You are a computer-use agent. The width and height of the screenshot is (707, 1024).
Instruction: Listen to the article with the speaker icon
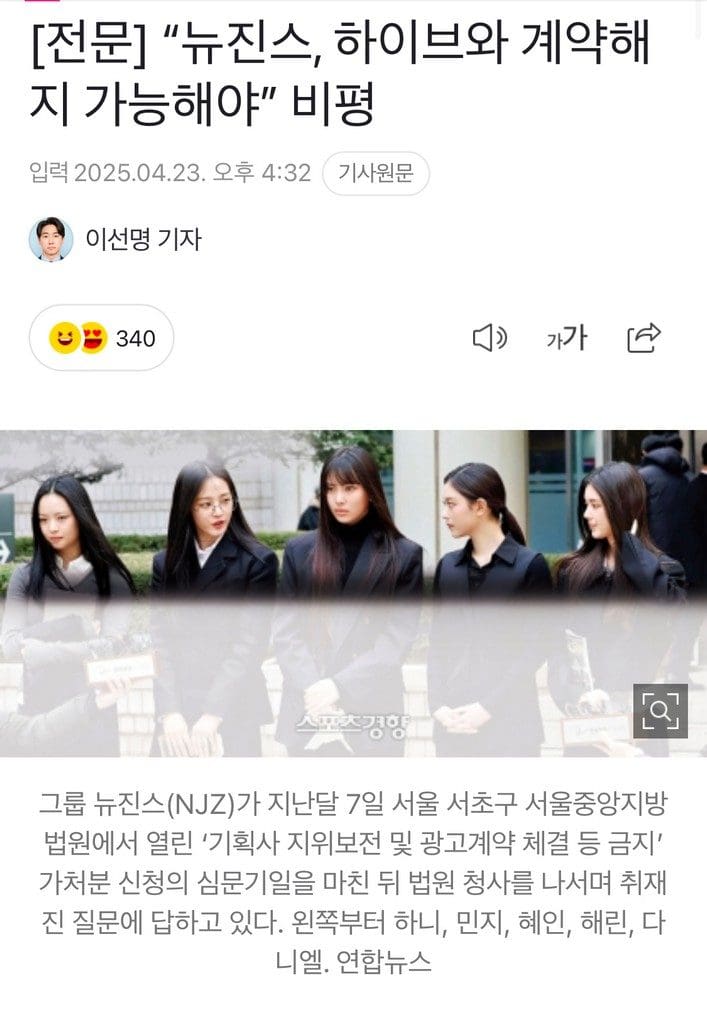(x=489, y=339)
